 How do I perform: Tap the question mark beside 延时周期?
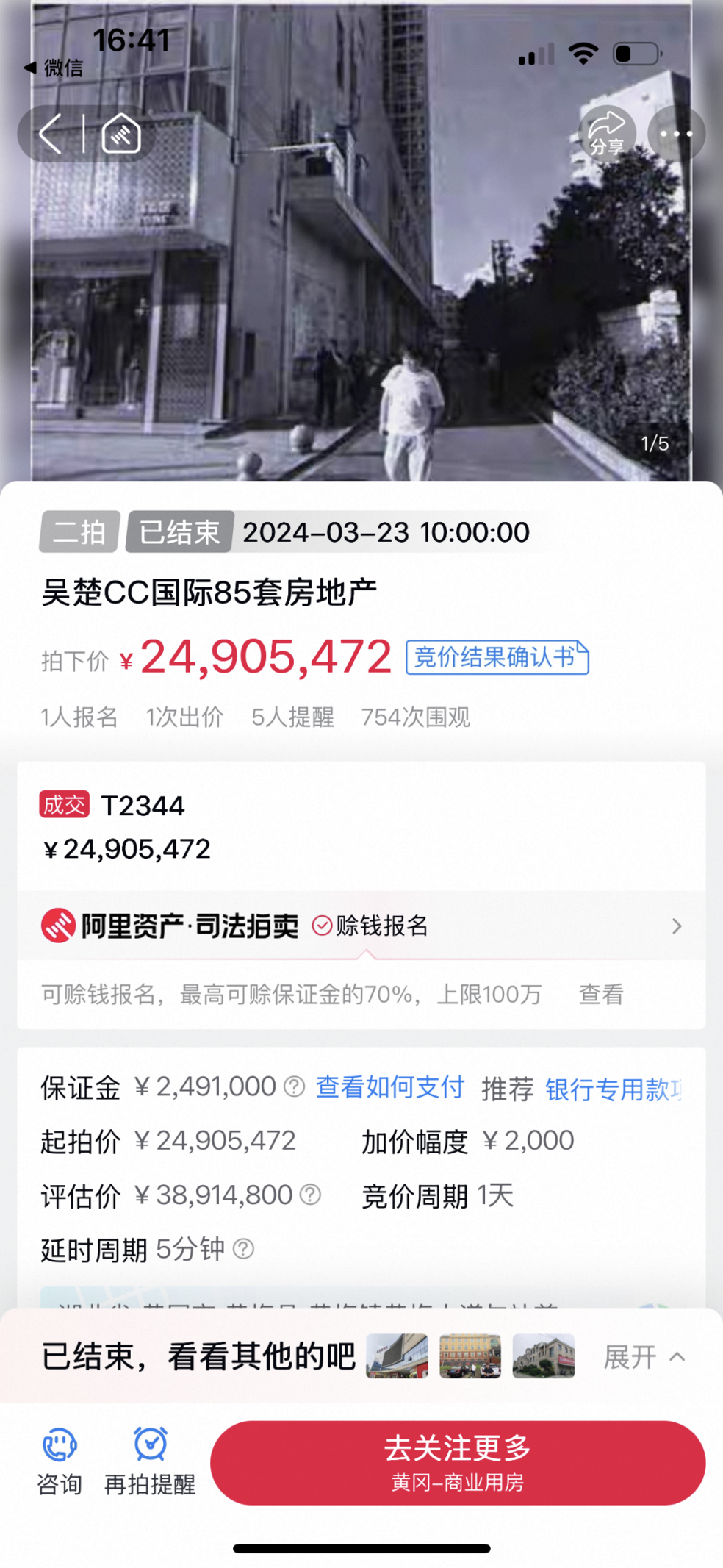tap(245, 1247)
